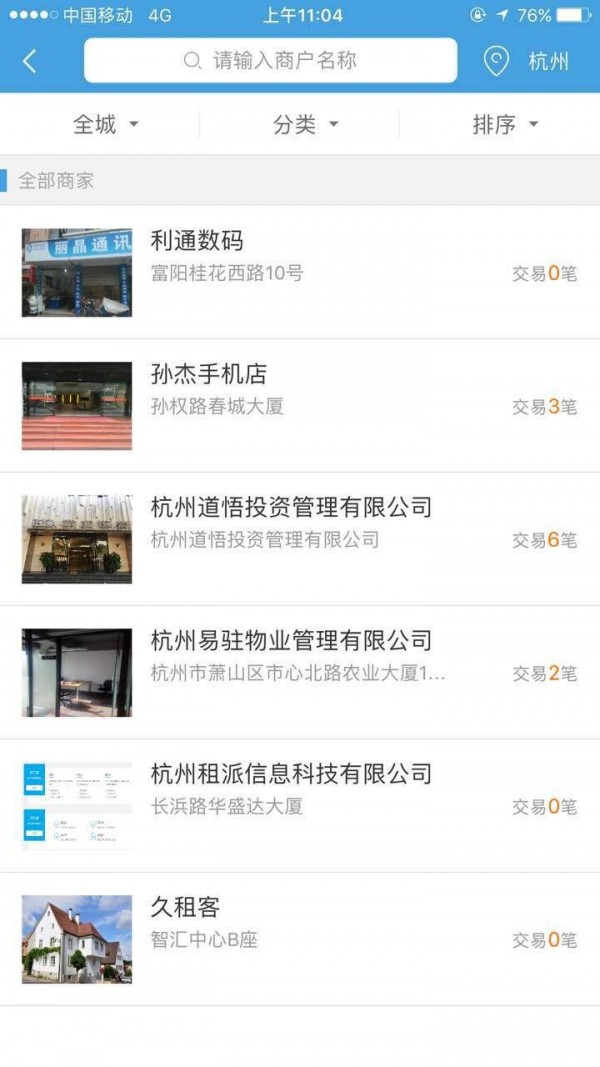This screenshot has height=1067, width=600.
Task: View 杭州易驻物业管理有限公司 merchant
Action: (x=300, y=672)
